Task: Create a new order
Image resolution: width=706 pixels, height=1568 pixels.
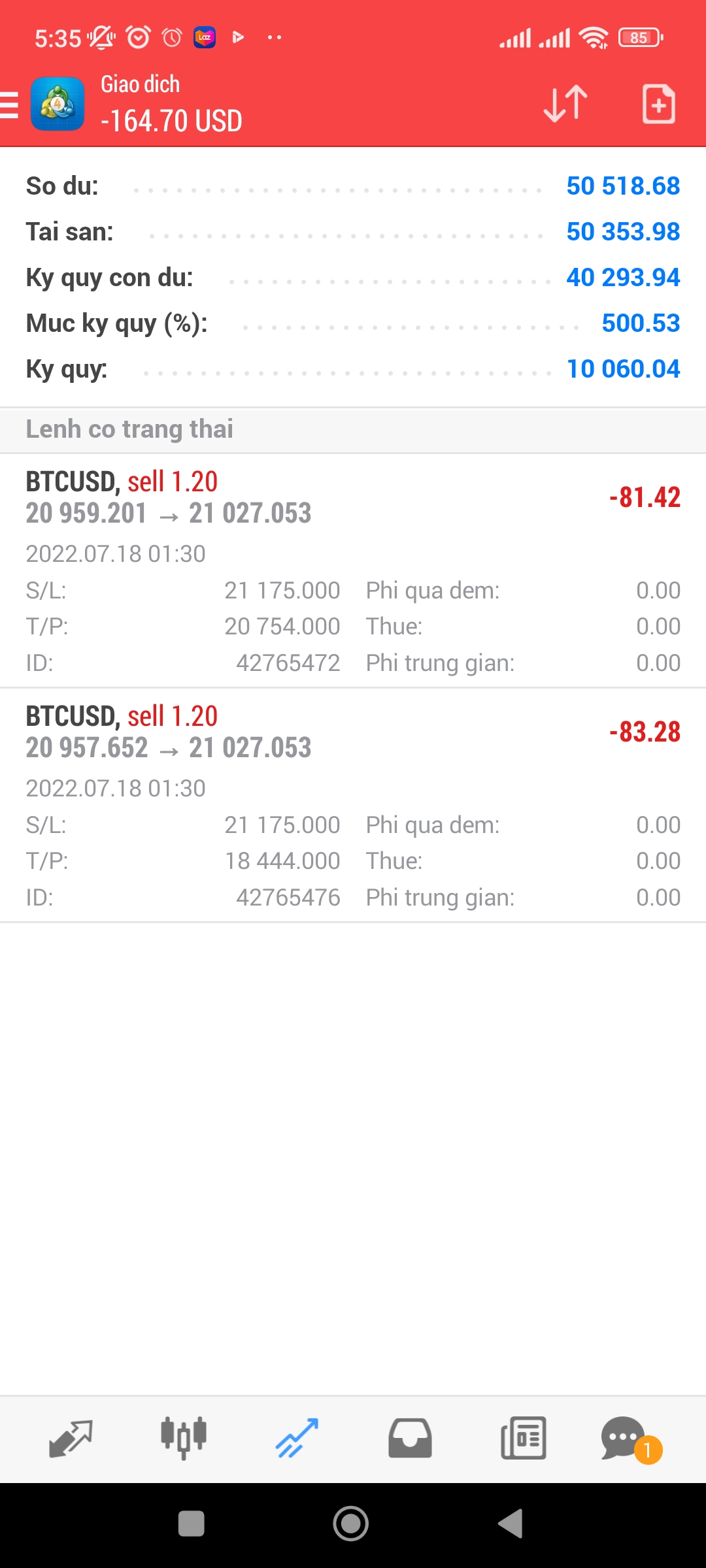Action: tap(658, 103)
